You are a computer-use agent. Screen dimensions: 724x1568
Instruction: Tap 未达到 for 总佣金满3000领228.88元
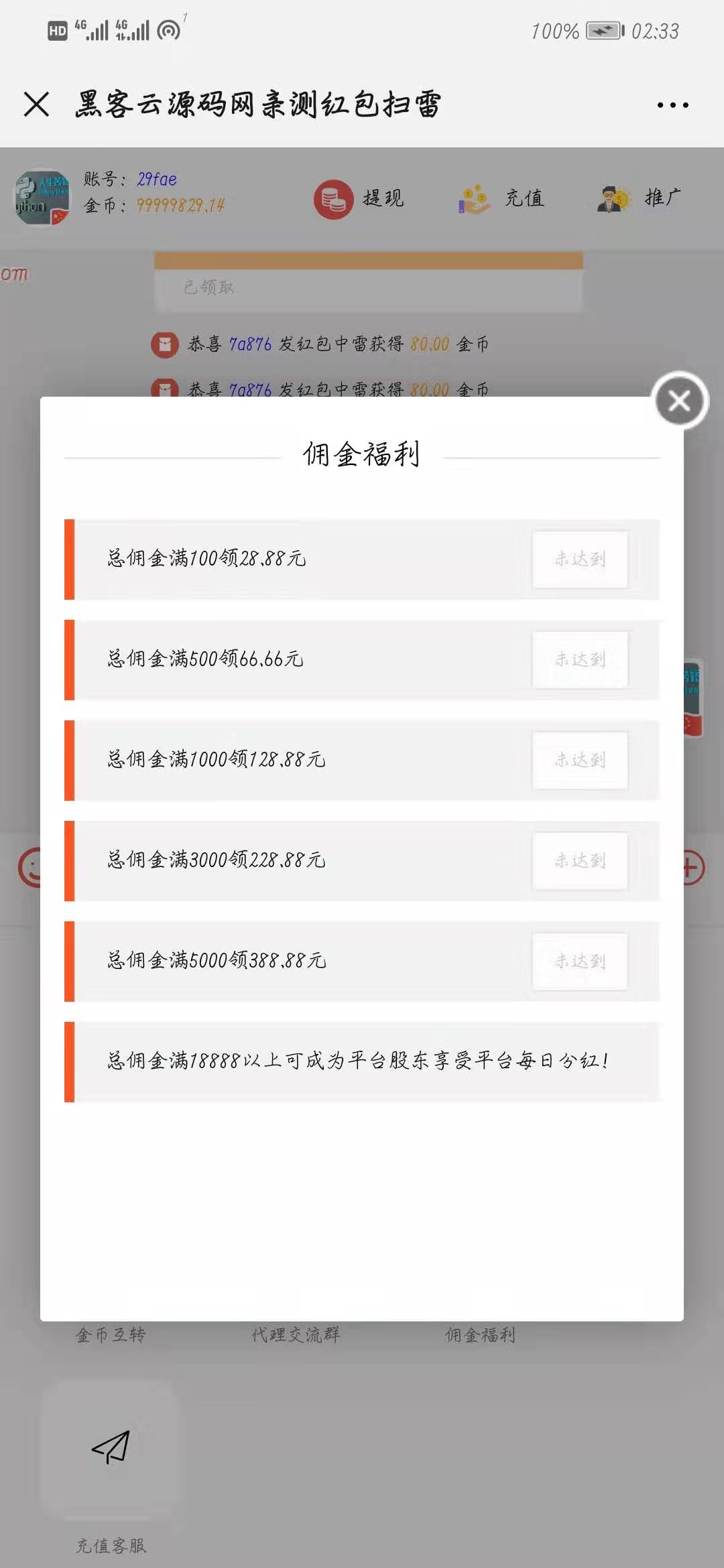(580, 861)
